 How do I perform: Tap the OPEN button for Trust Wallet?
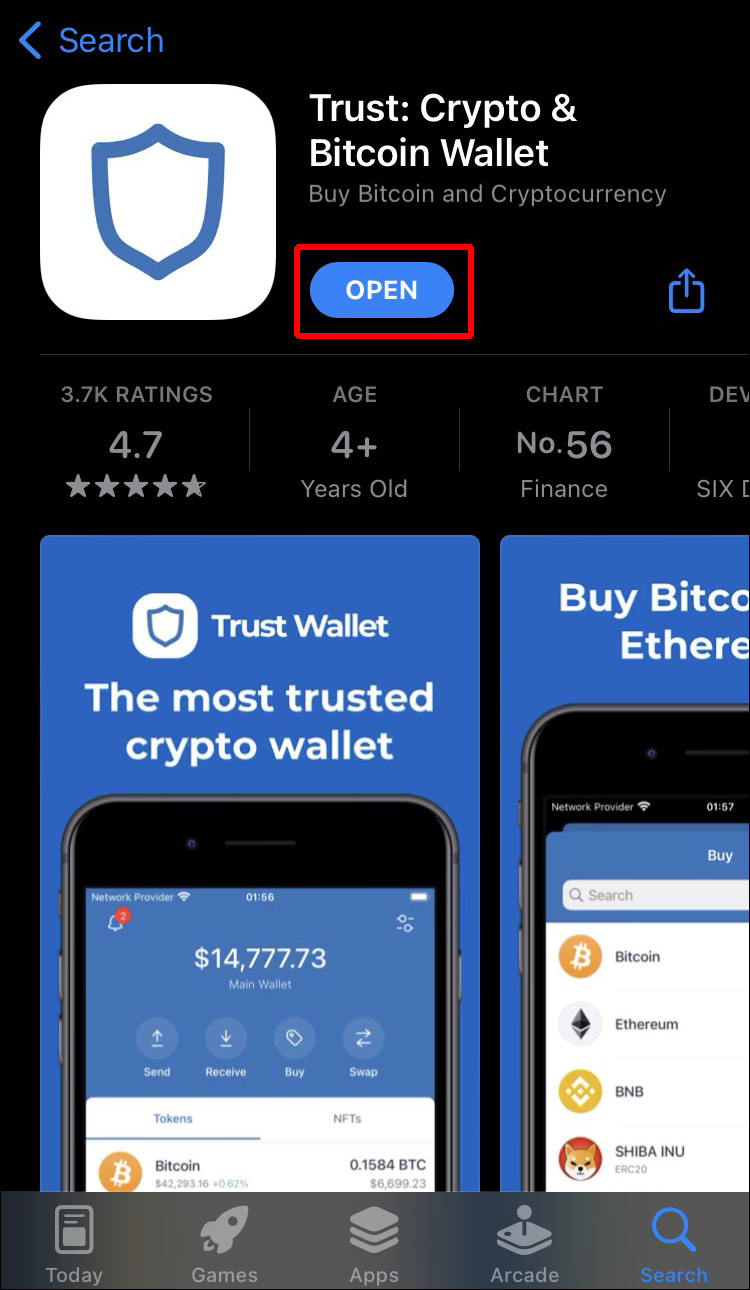pyautogui.click(x=382, y=291)
